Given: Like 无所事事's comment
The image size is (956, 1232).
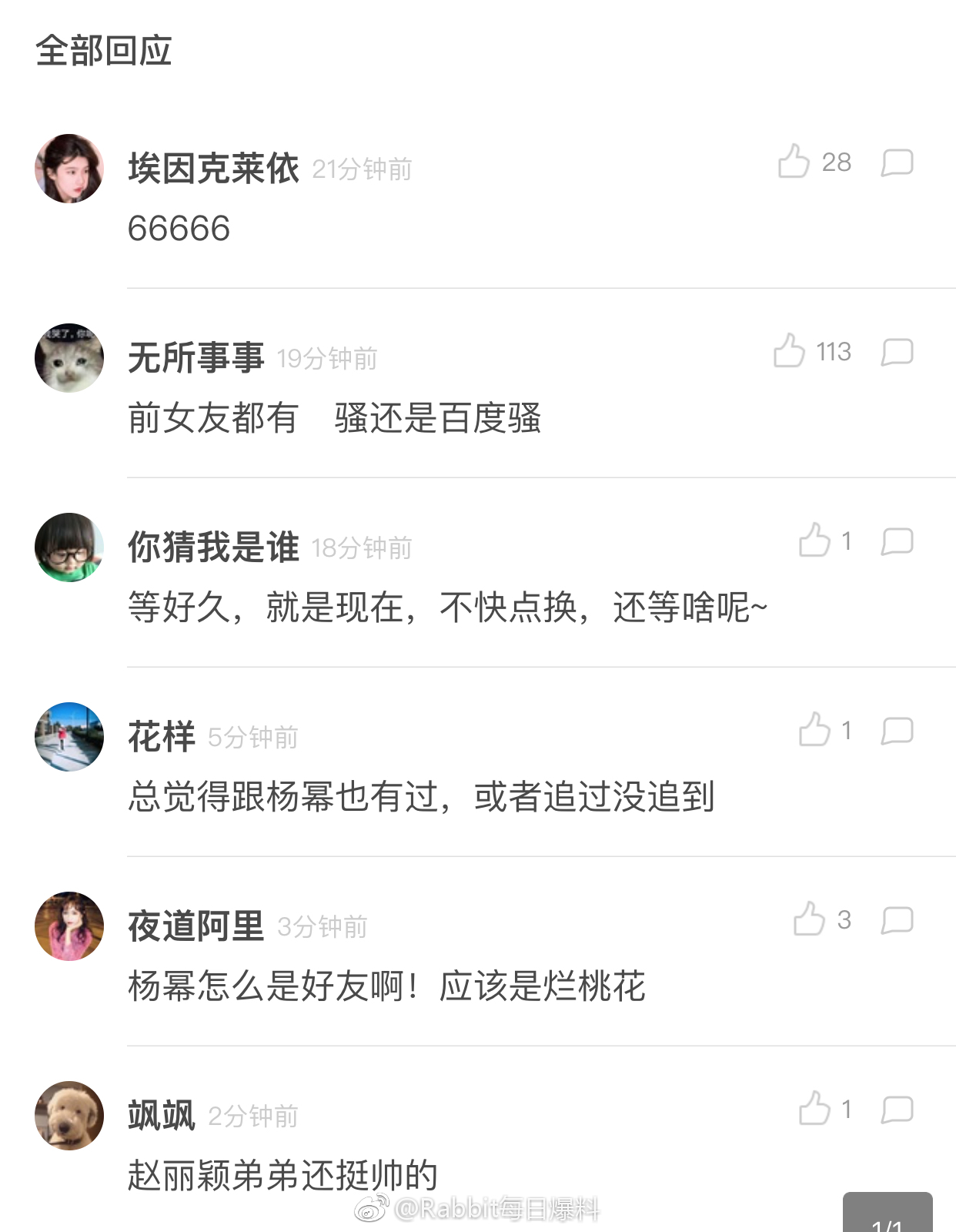Looking at the screenshot, I should pos(789,351).
